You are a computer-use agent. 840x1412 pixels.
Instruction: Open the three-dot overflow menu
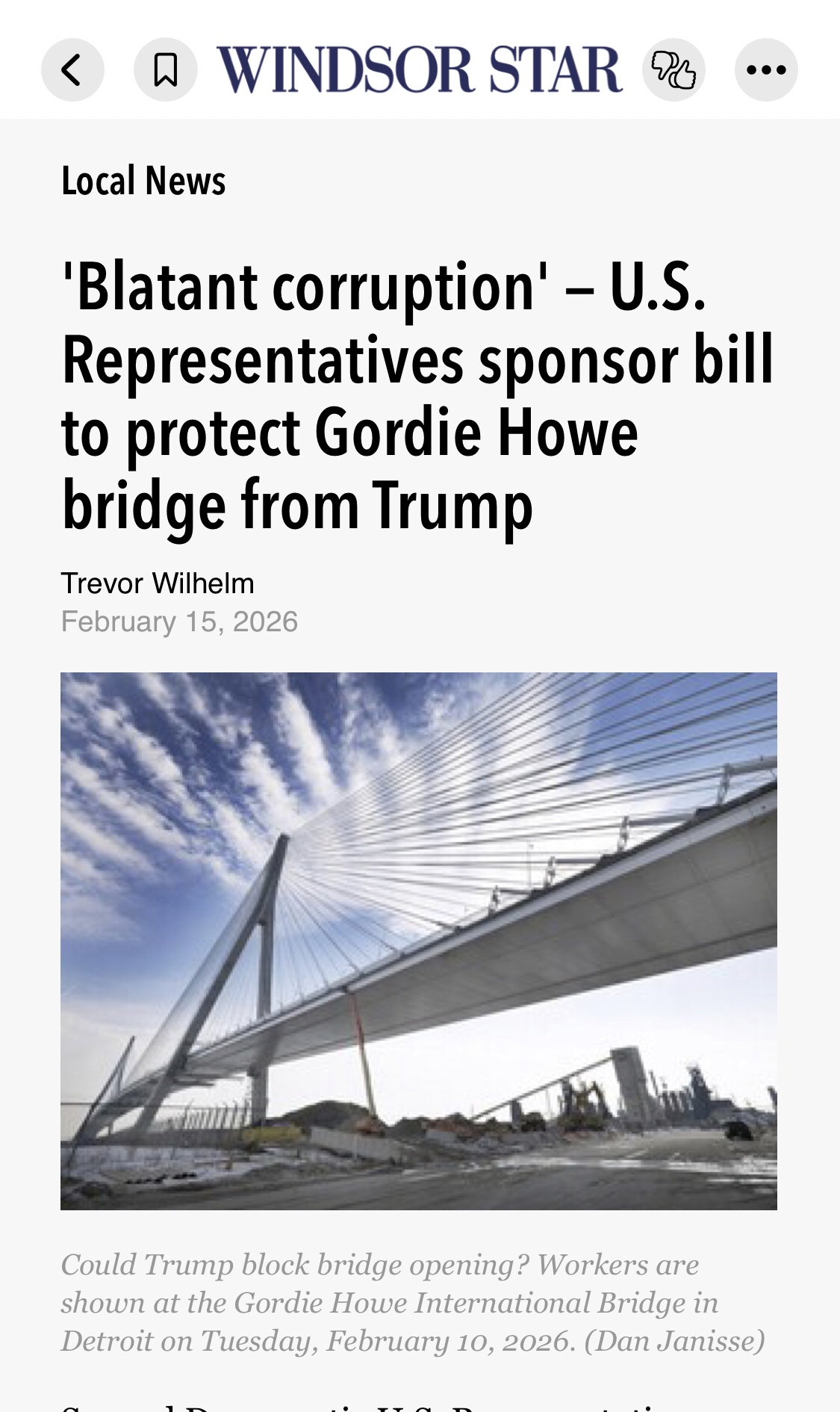tap(766, 70)
